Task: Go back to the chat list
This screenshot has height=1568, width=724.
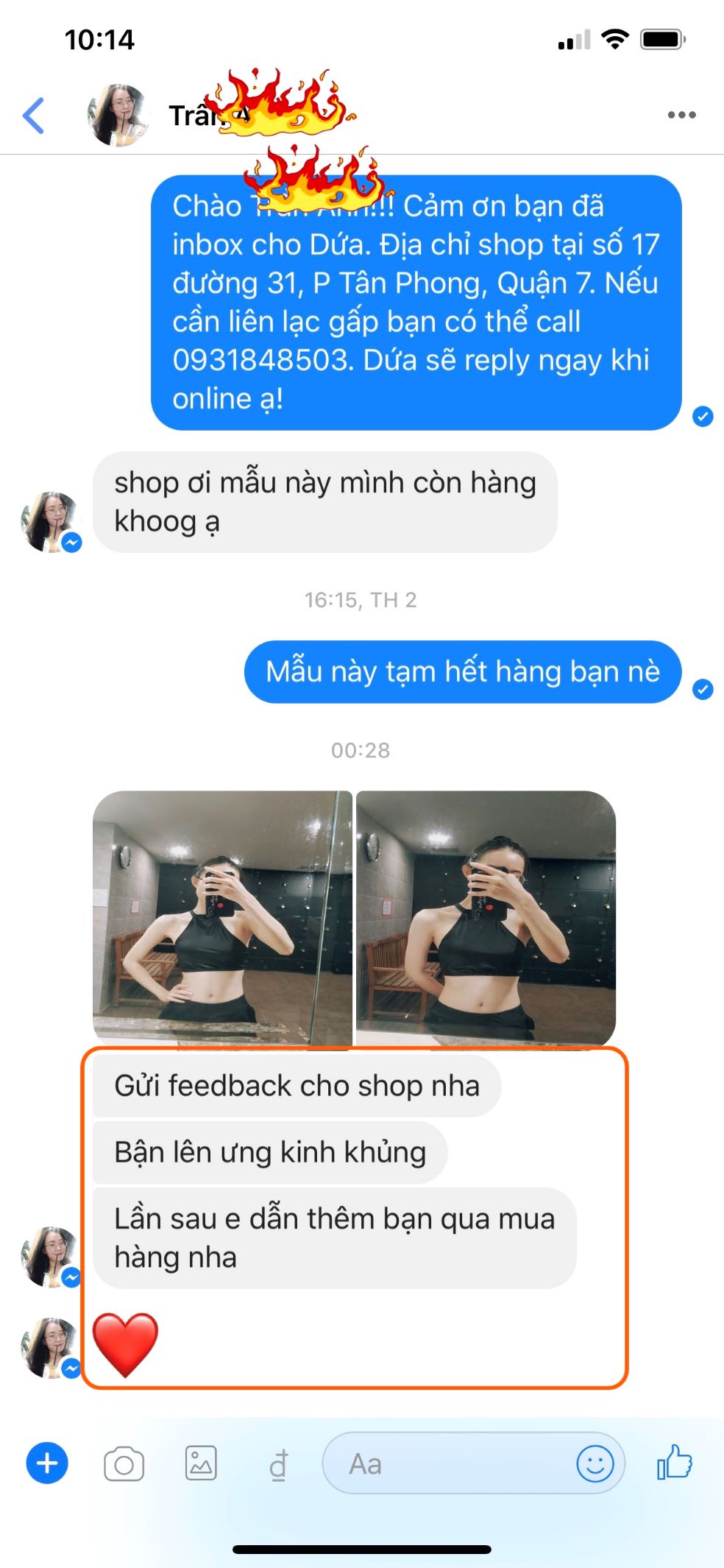Action: pos(34,116)
